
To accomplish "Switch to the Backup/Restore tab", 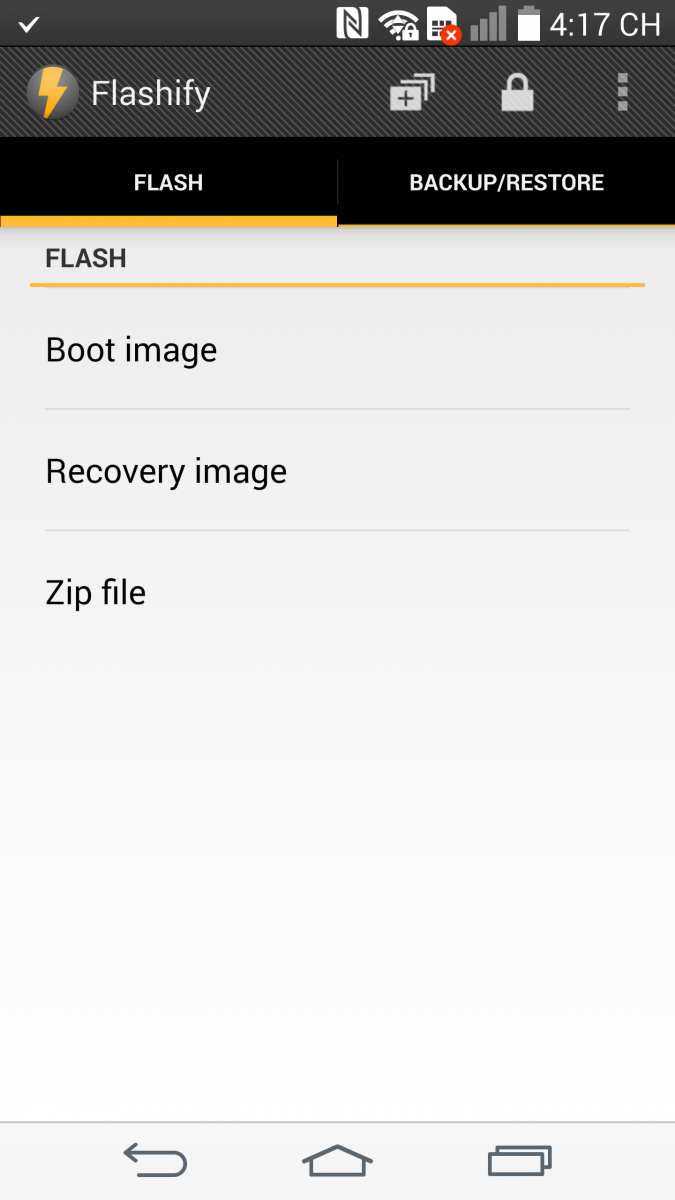I will (x=506, y=183).
